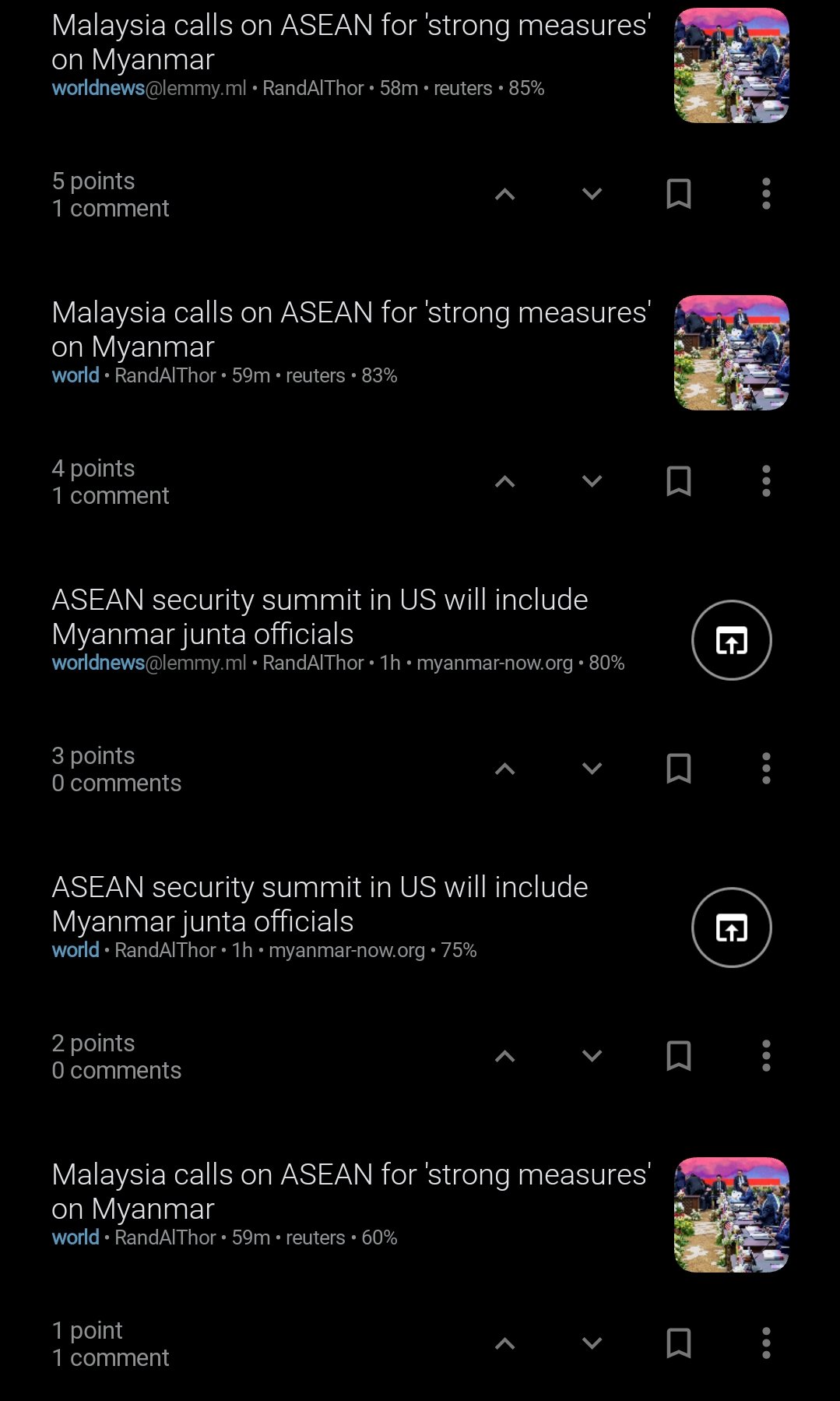Screen dimensions: 840x1401
Task: Open worldnews@lemmy.ml community on the 80% post
Action: (x=148, y=663)
